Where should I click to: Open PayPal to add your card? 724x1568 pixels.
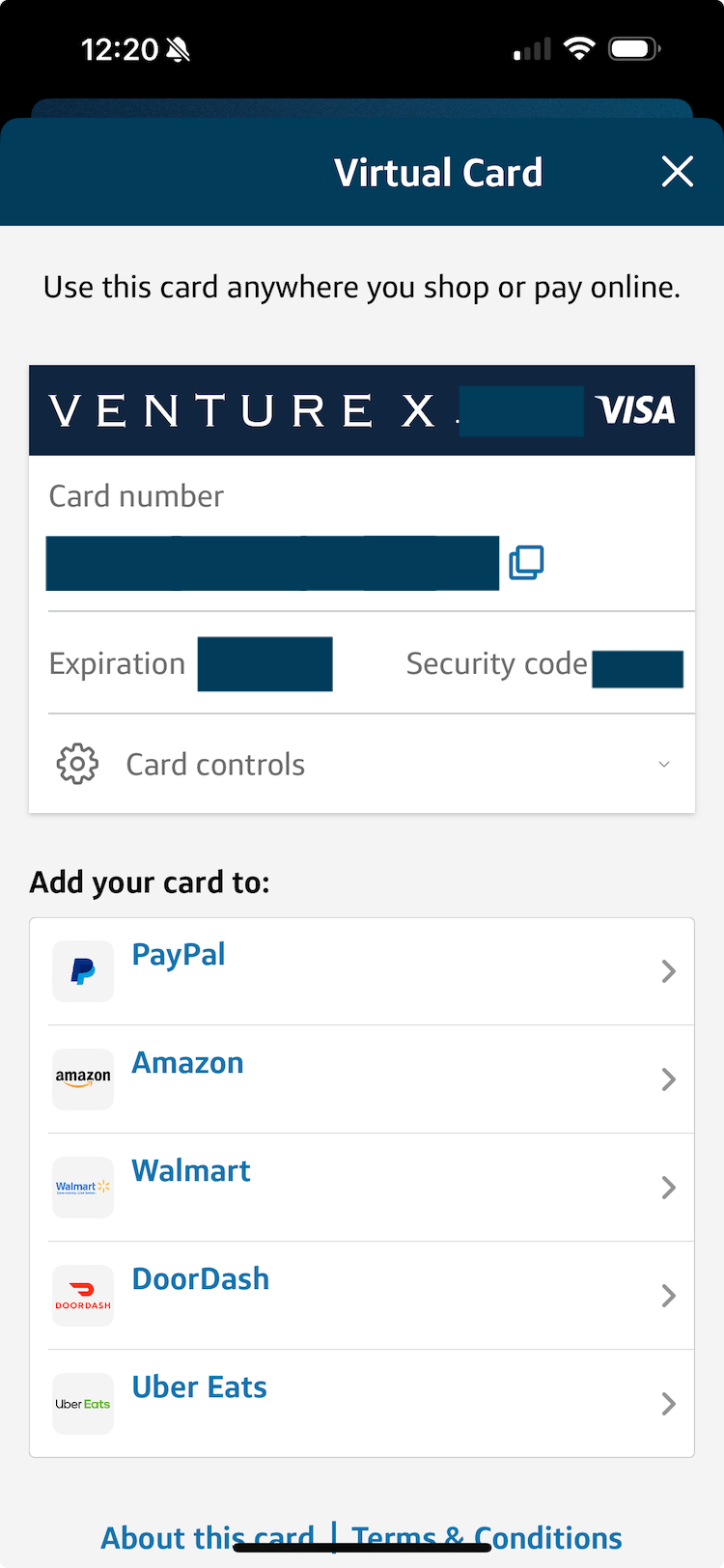click(x=178, y=954)
